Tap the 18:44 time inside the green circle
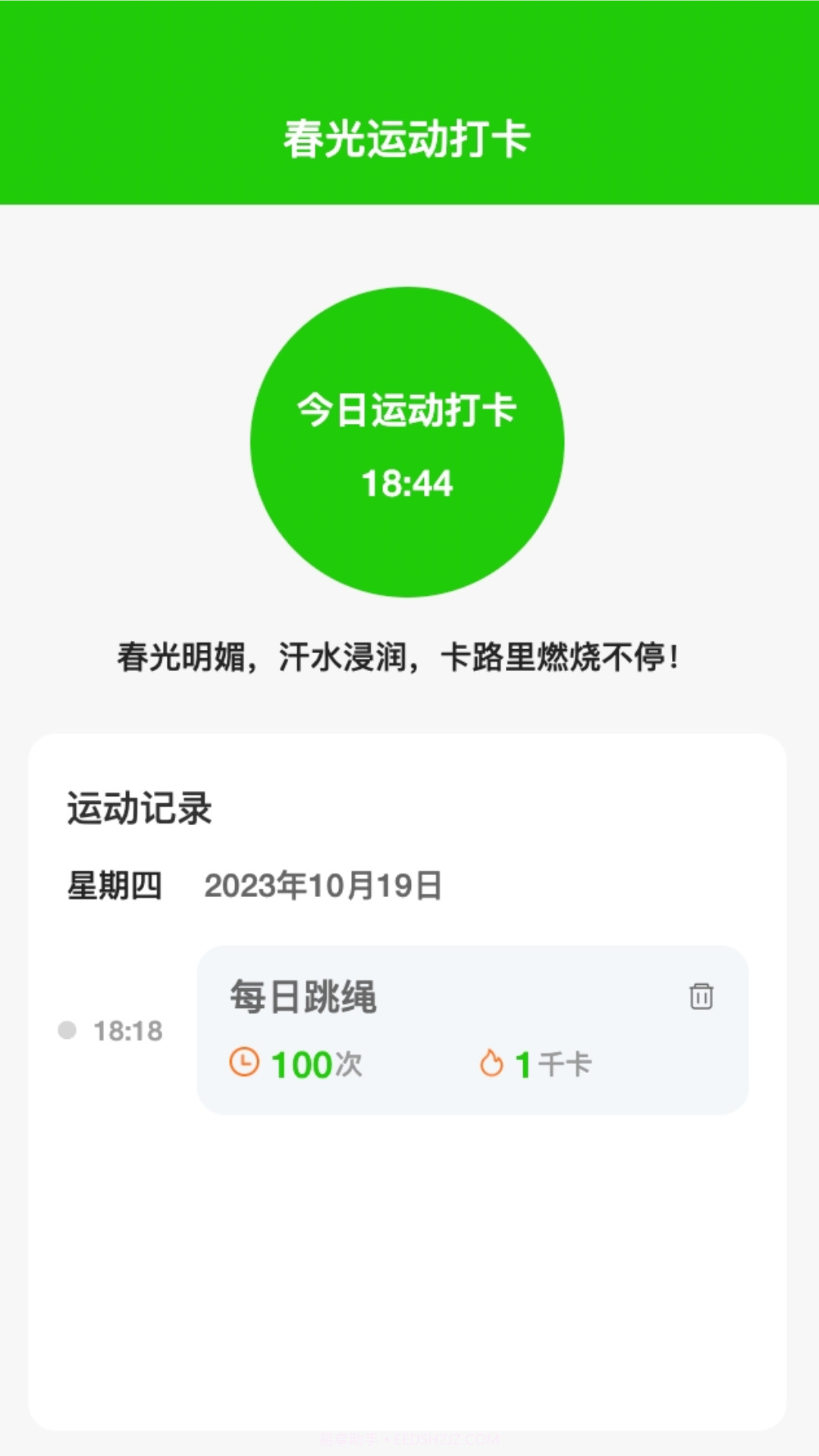Image resolution: width=819 pixels, height=1456 pixels. (x=407, y=482)
